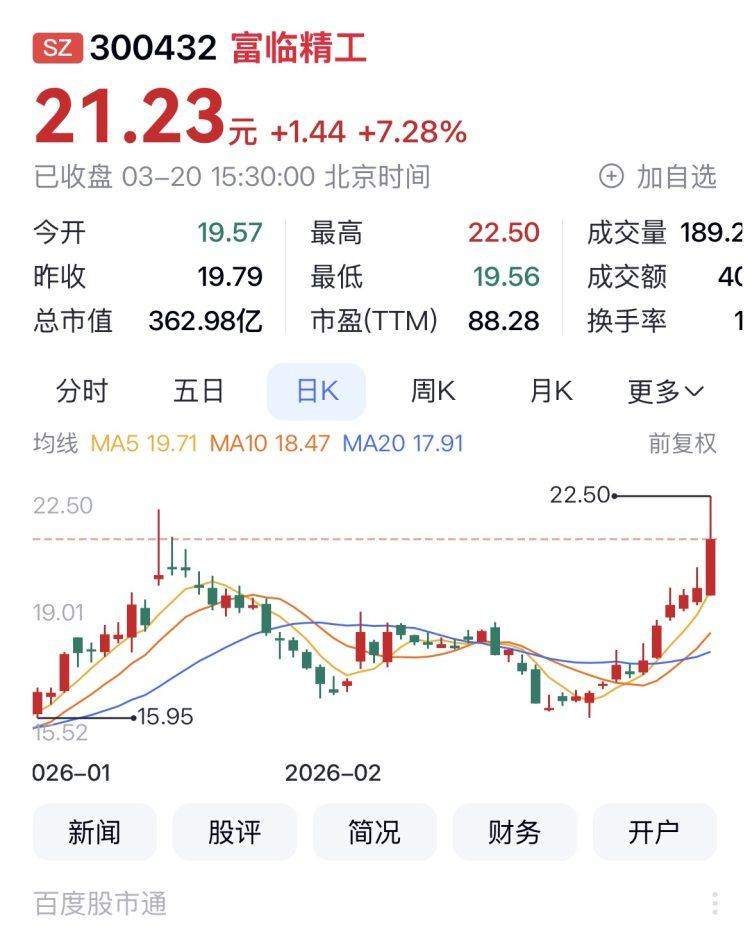Change the 前复权 price adjustment setting
Screen dimensions: 750x941
point(683,443)
